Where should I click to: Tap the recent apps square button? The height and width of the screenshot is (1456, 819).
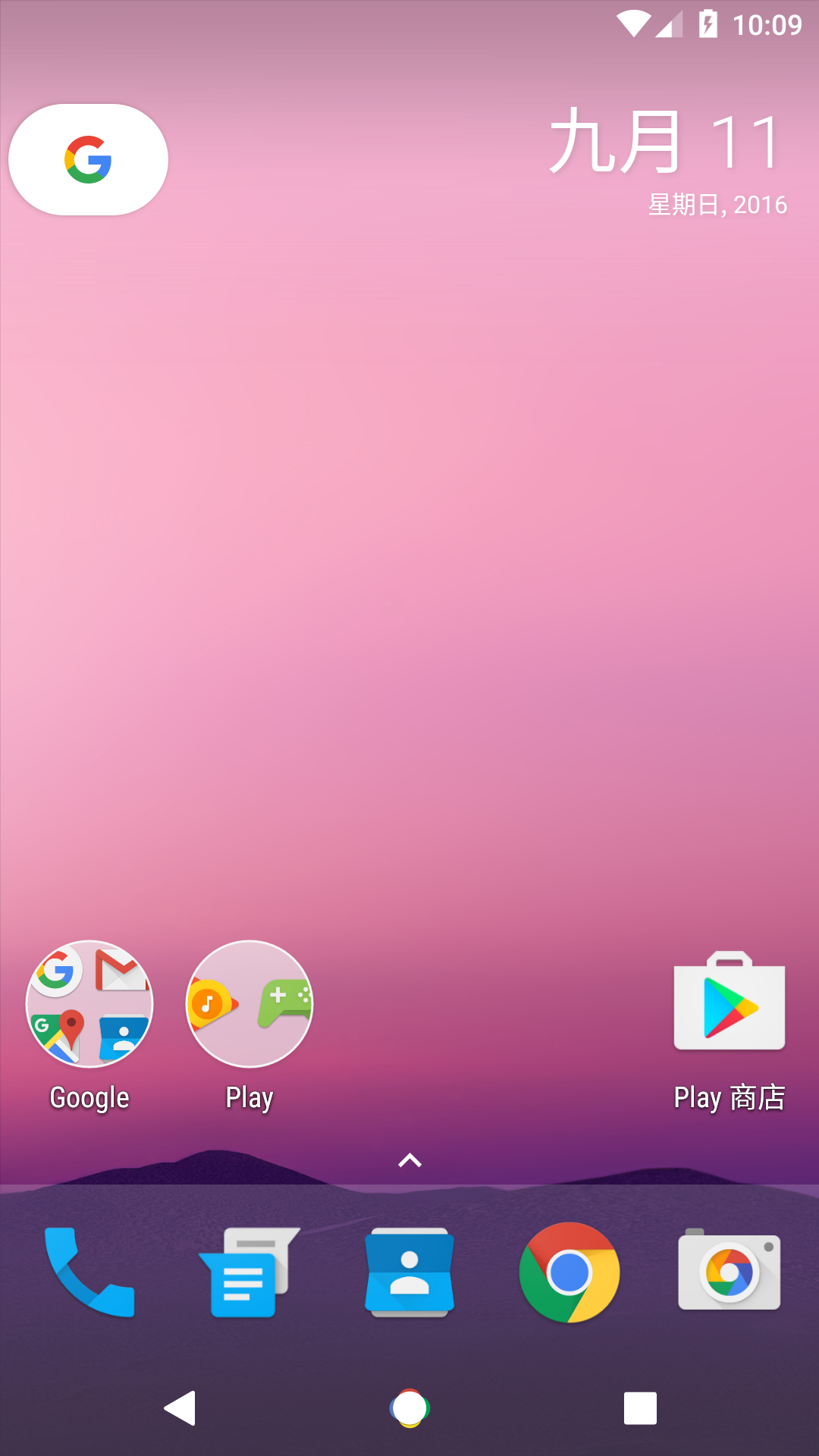(x=640, y=1408)
